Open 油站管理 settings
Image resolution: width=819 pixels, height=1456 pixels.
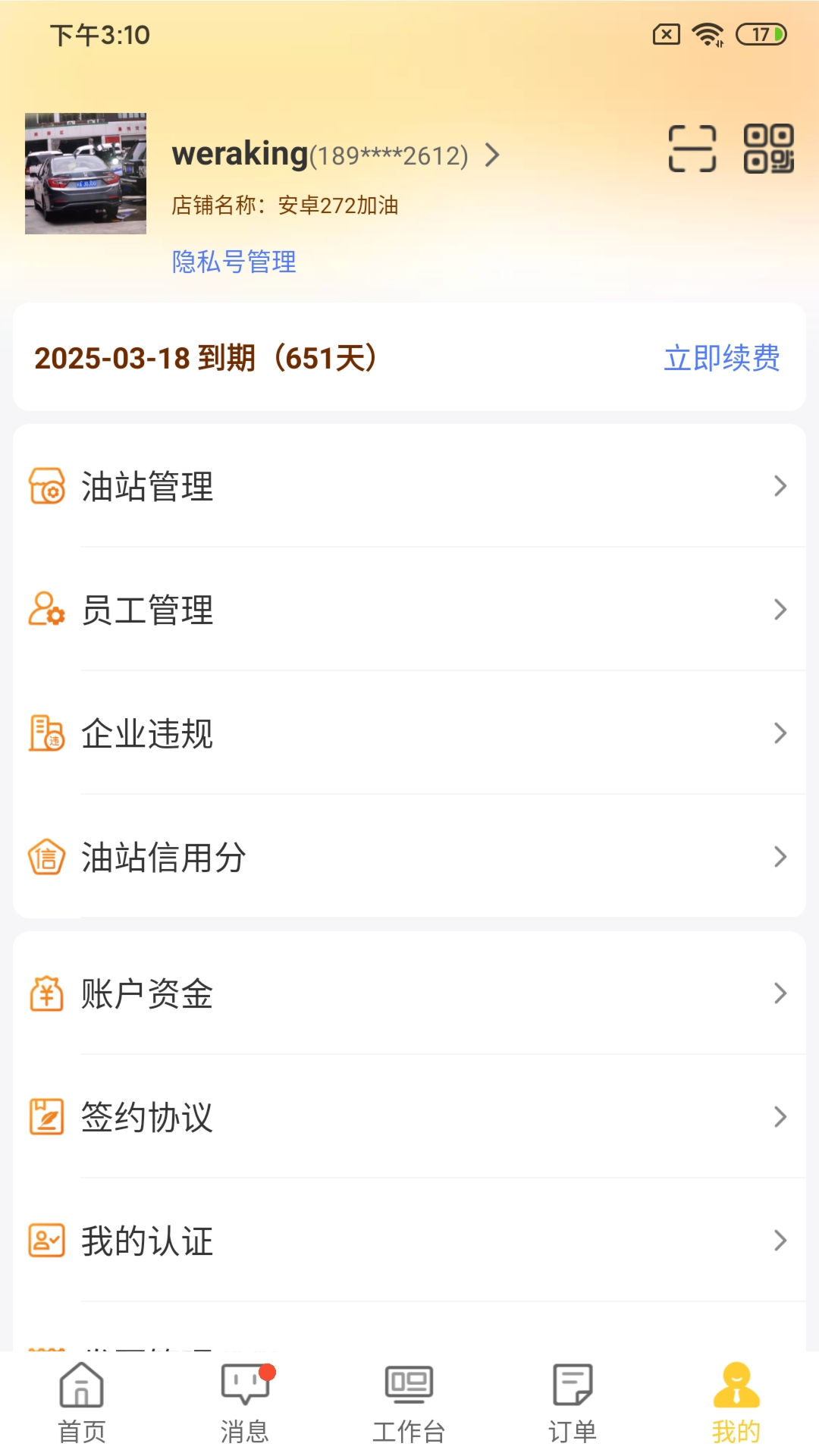pos(409,486)
